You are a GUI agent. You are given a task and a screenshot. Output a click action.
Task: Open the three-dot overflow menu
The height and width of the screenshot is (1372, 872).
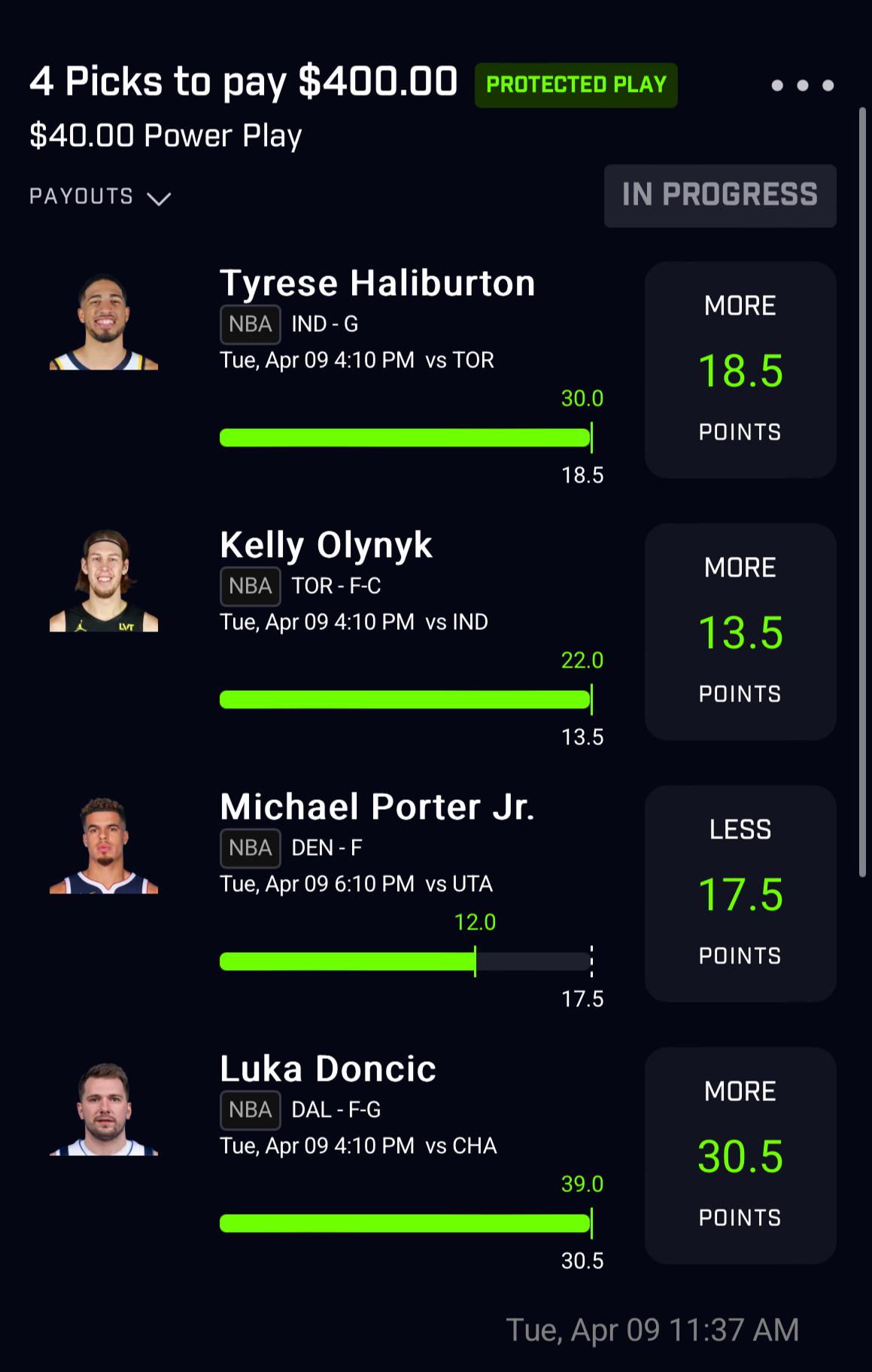802,85
